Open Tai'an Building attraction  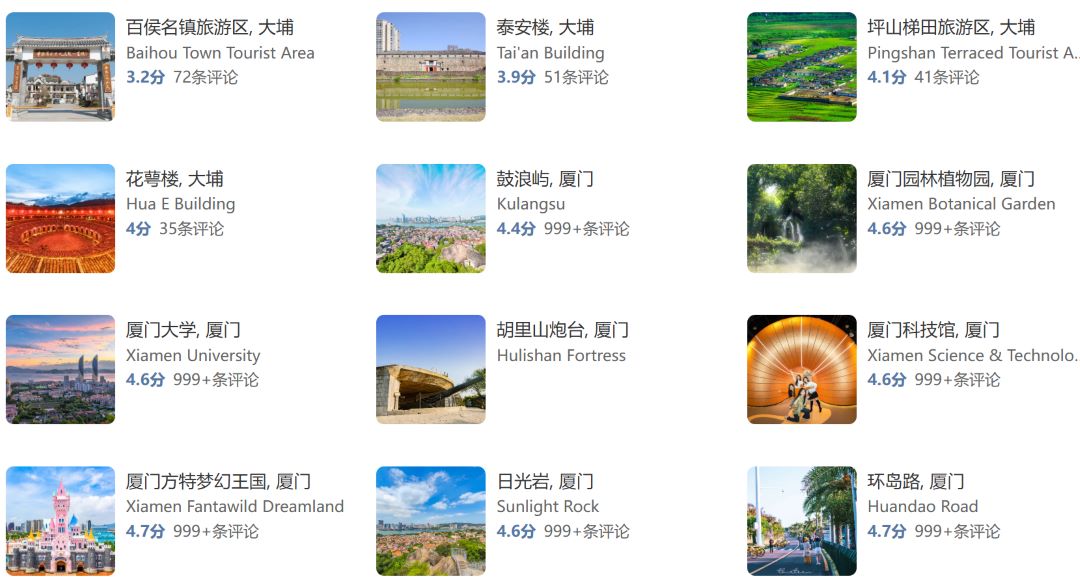tap(545, 28)
